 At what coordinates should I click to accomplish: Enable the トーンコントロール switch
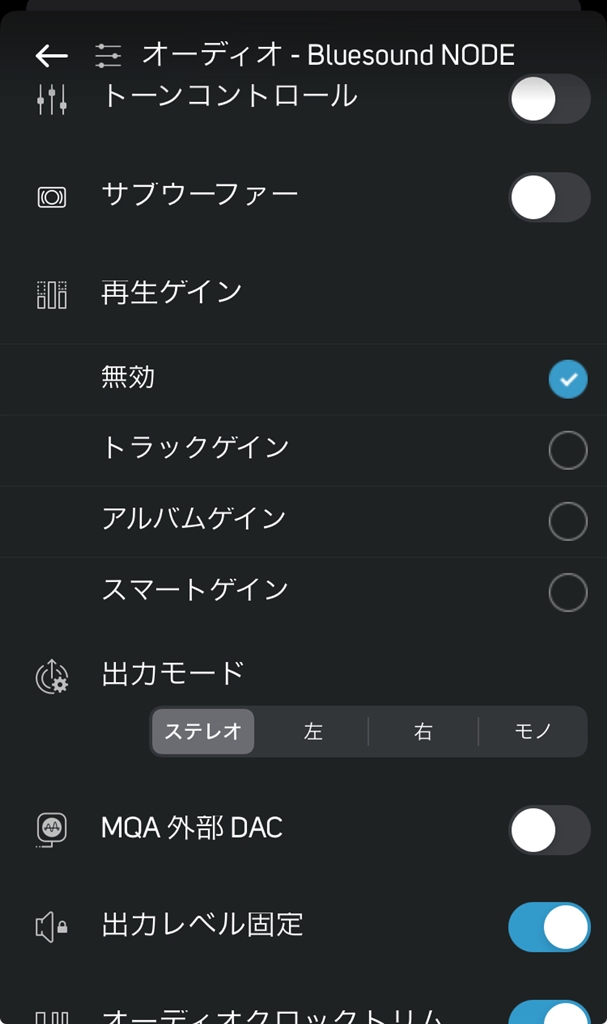click(x=550, y=99)
